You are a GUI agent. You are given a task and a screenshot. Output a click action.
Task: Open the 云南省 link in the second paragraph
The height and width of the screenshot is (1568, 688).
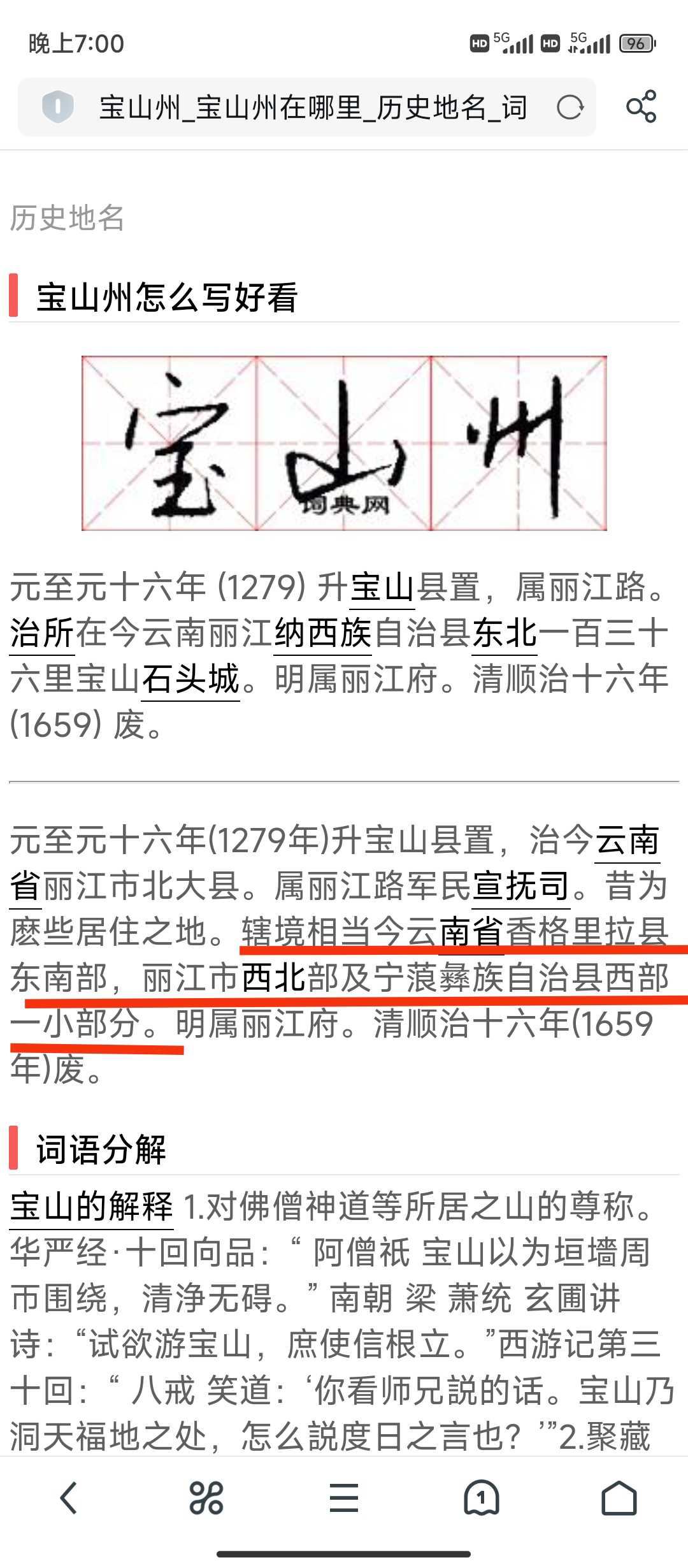627,840
